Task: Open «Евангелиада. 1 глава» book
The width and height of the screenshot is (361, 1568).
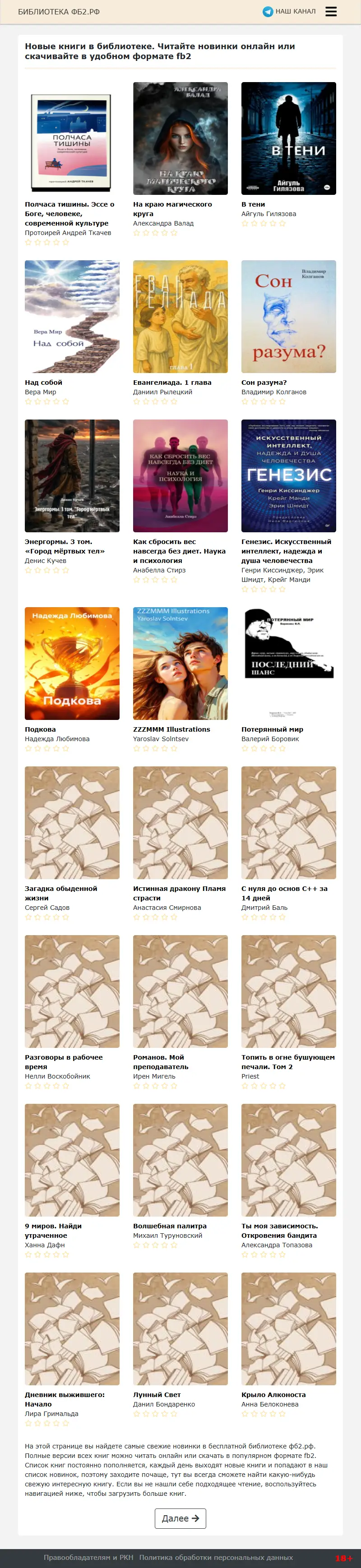Action: 180,317
